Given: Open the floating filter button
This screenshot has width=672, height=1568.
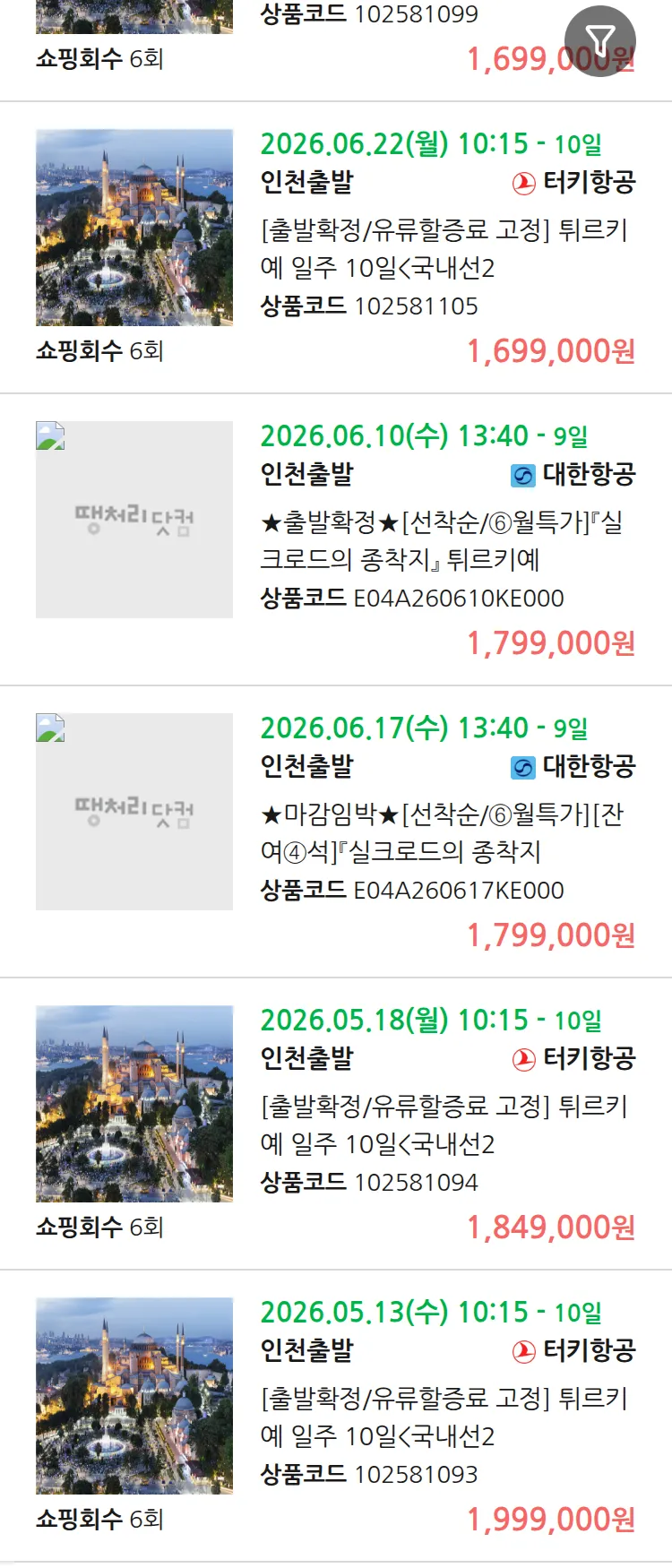Looking at the screenshot, I should [599, 40].
